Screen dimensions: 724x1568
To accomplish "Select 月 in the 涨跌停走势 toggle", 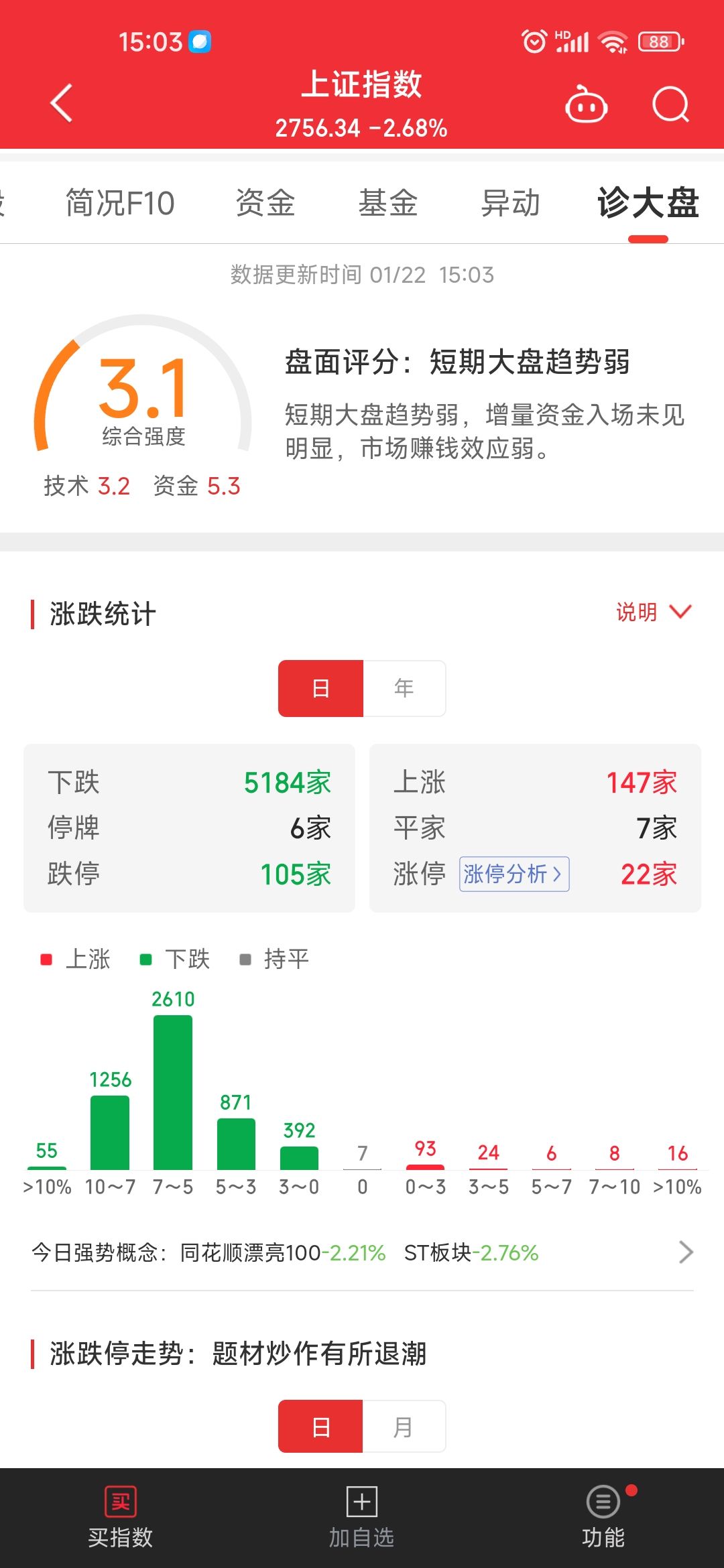I will coord(404,1426).
